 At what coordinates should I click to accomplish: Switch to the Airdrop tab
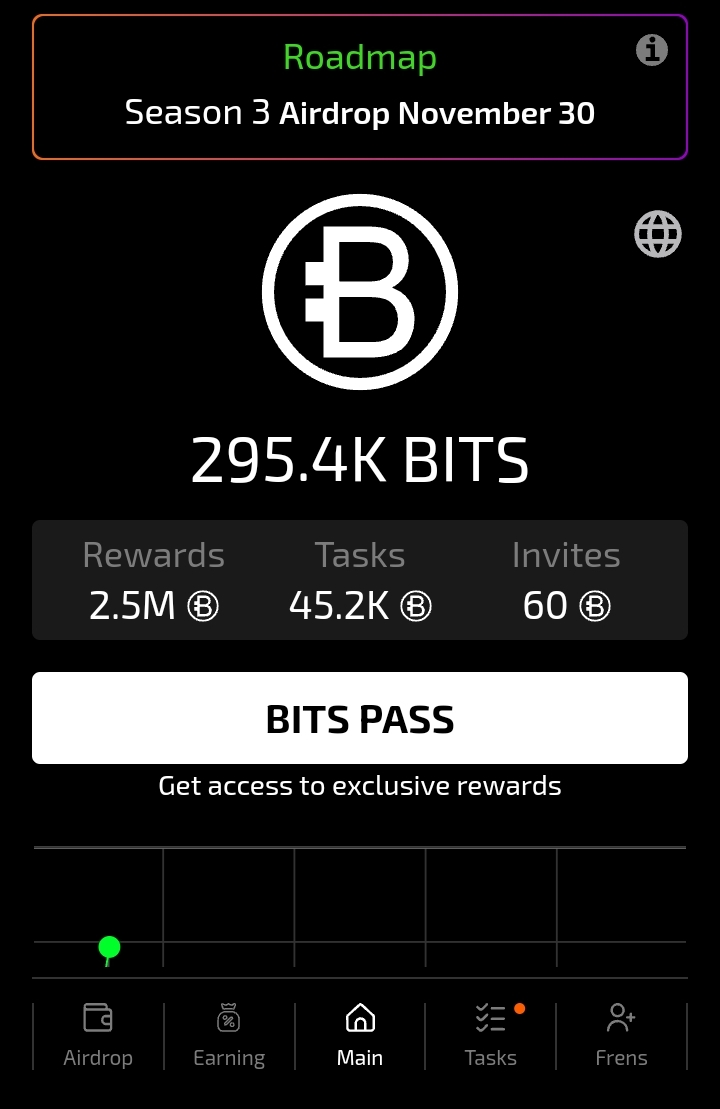pyautogui.click(x=98, y=1036)
